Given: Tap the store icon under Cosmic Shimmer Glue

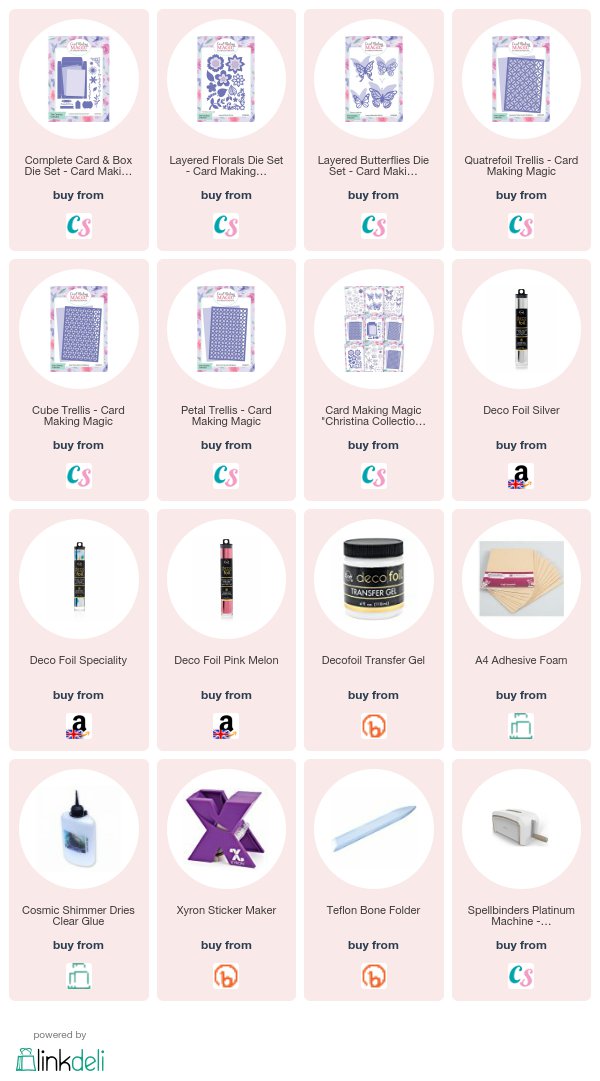Looking at the screenshot, I should point(79,976).
